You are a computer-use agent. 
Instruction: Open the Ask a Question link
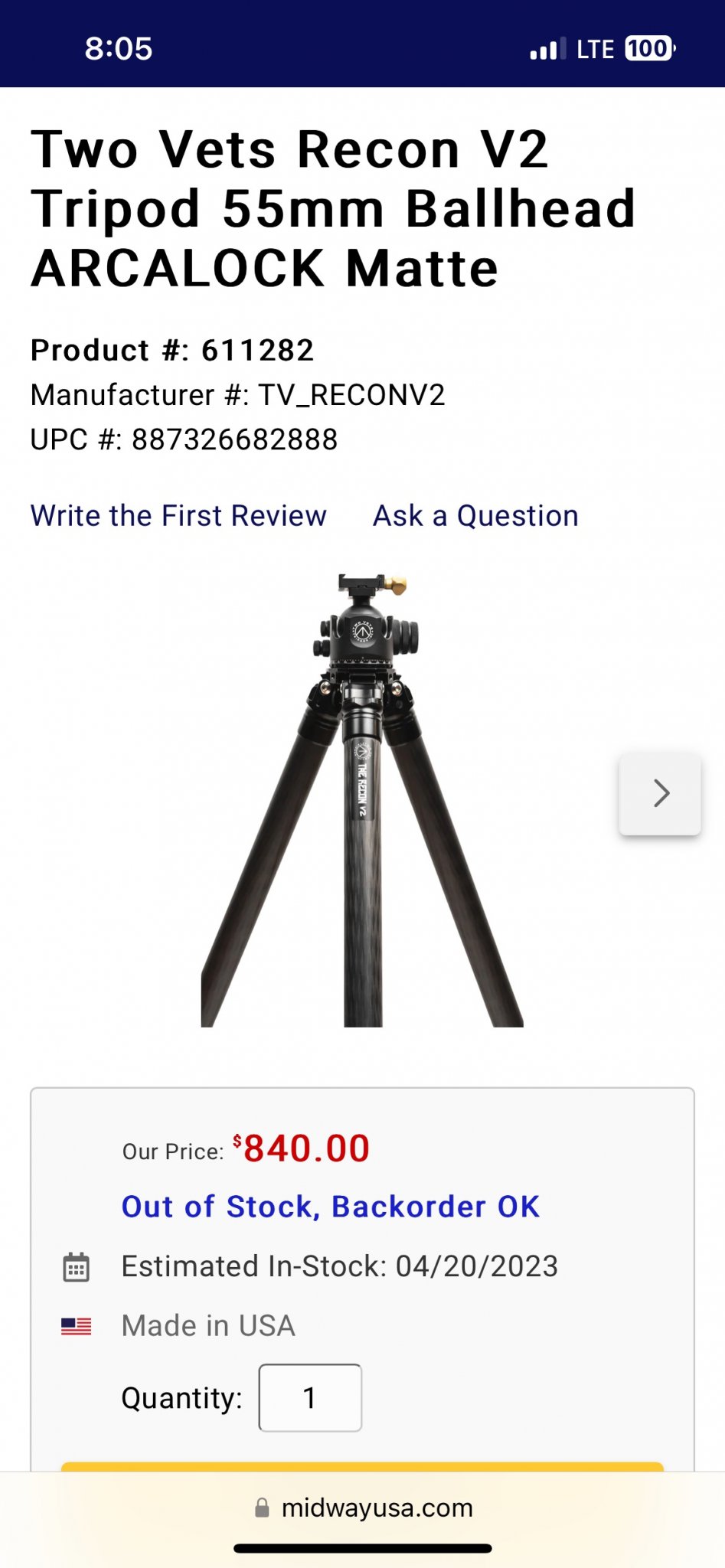pos(475,516)
